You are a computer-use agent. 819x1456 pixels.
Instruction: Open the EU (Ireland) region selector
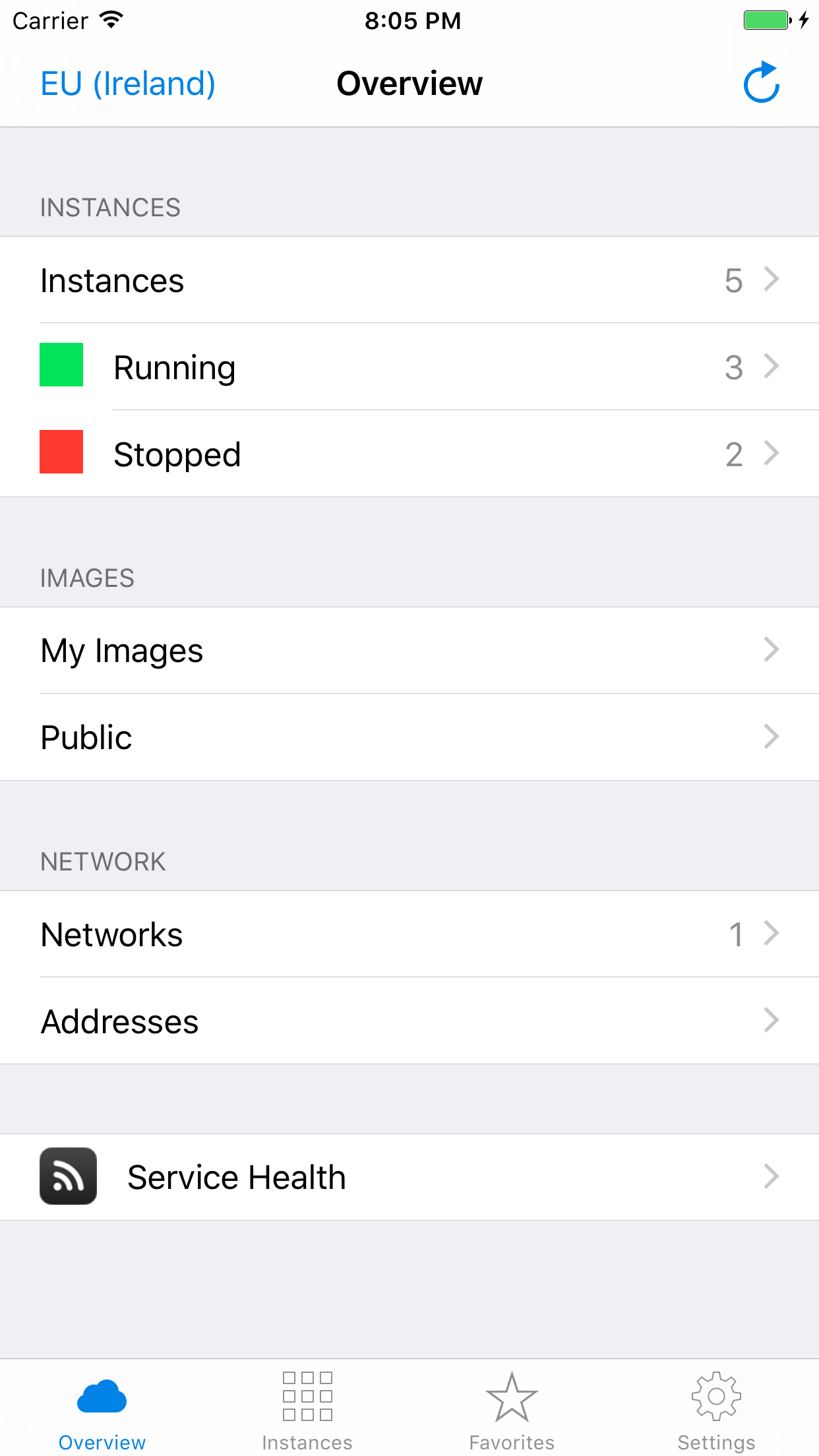point(127,82)
